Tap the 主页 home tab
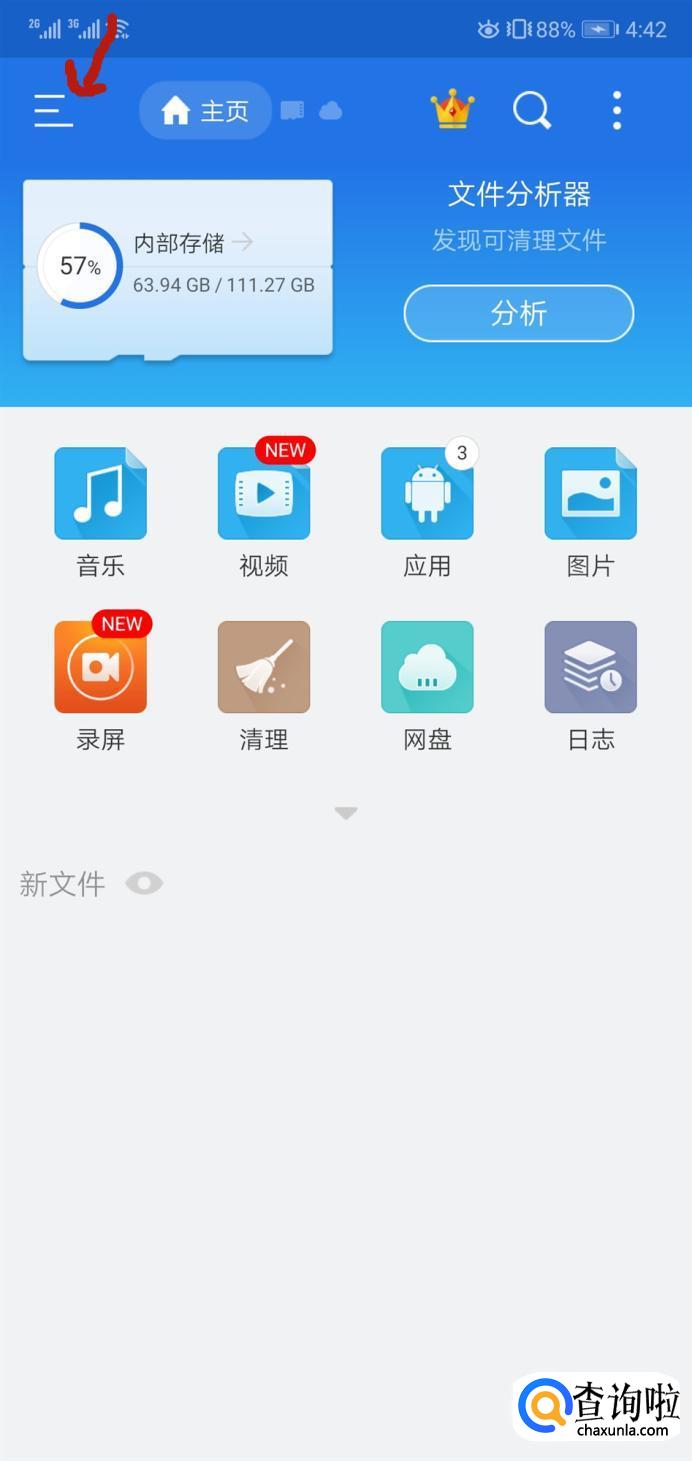Image resolution: width=692 pixels, height=1461 pixels. point(205,110)
